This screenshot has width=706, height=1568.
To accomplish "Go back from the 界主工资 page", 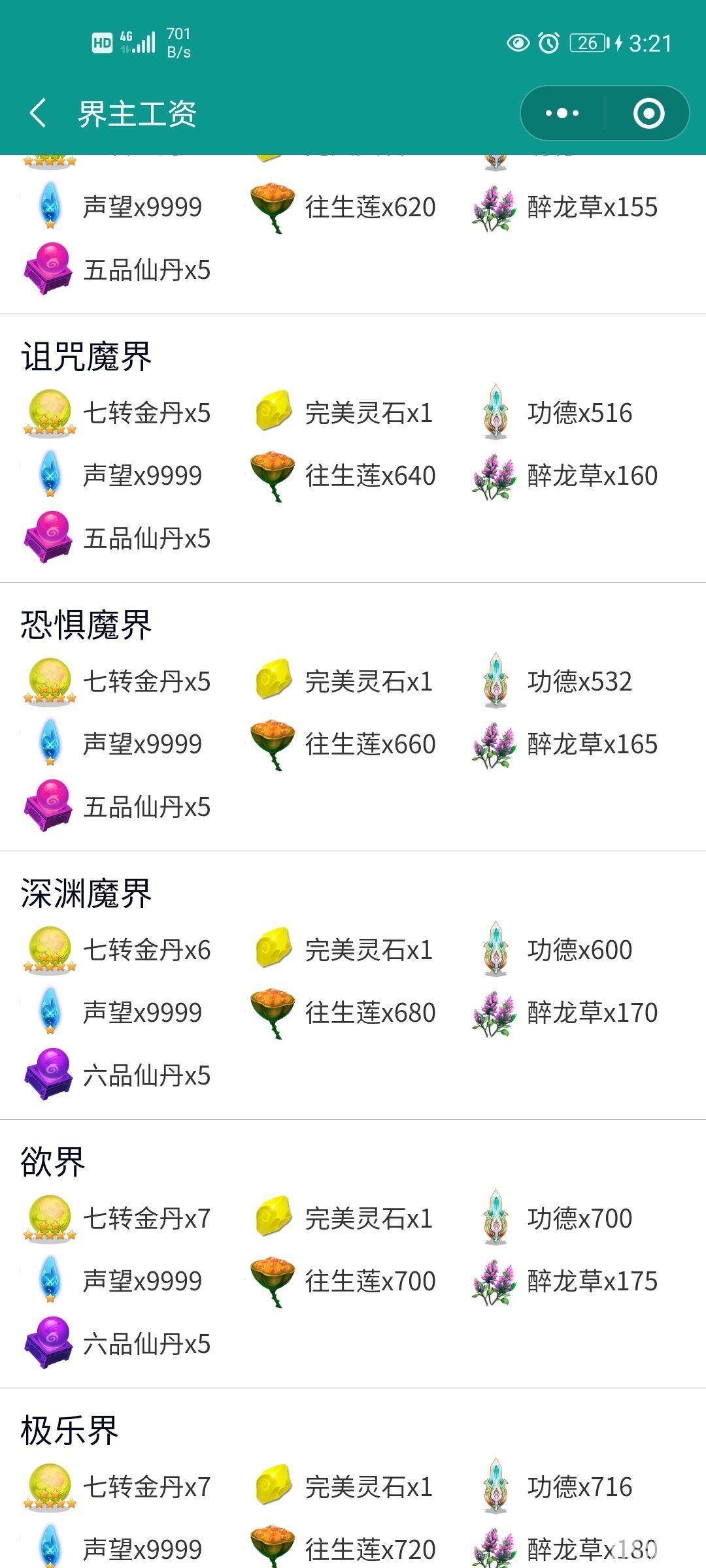I will pyautogui.click(x=38, y=114).
